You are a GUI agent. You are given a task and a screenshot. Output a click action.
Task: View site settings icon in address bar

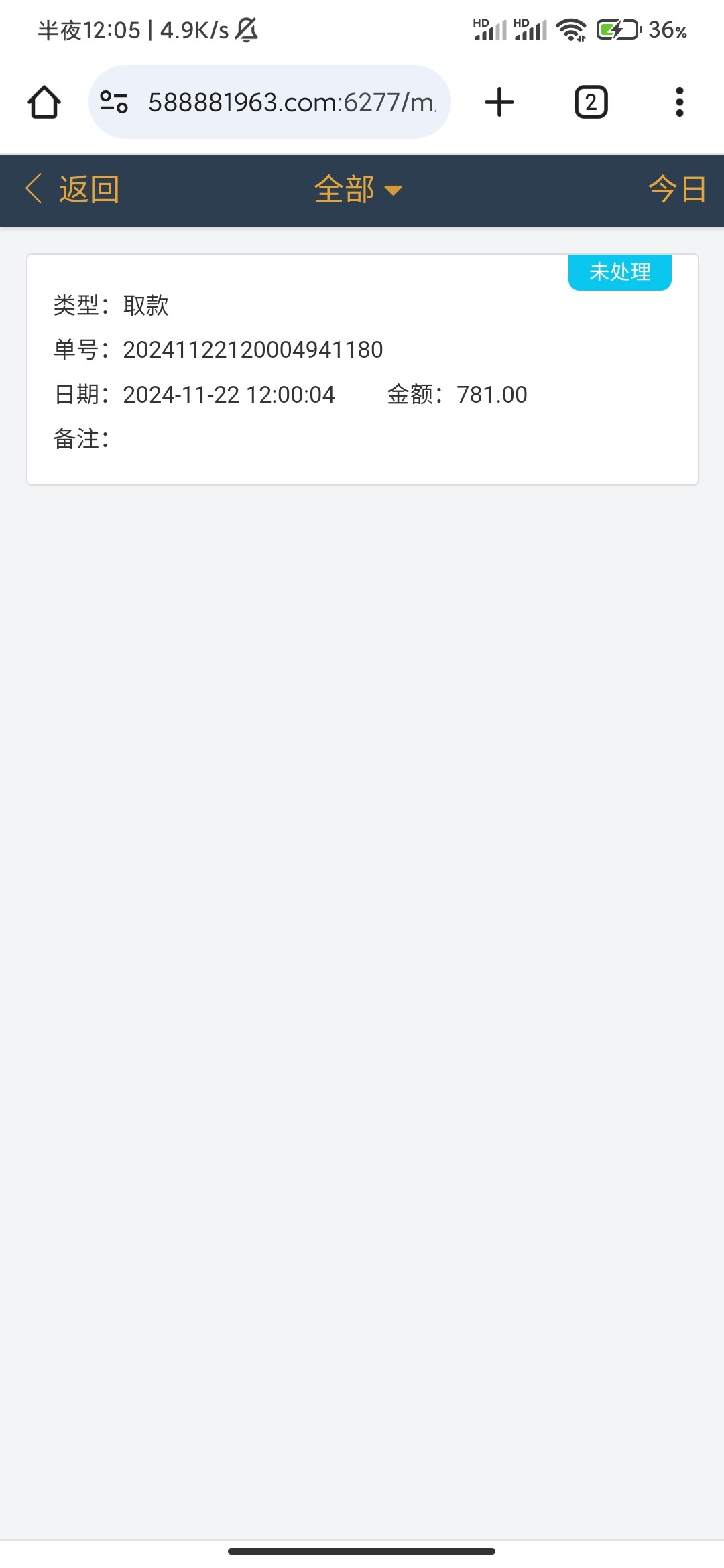coord(114,102)
